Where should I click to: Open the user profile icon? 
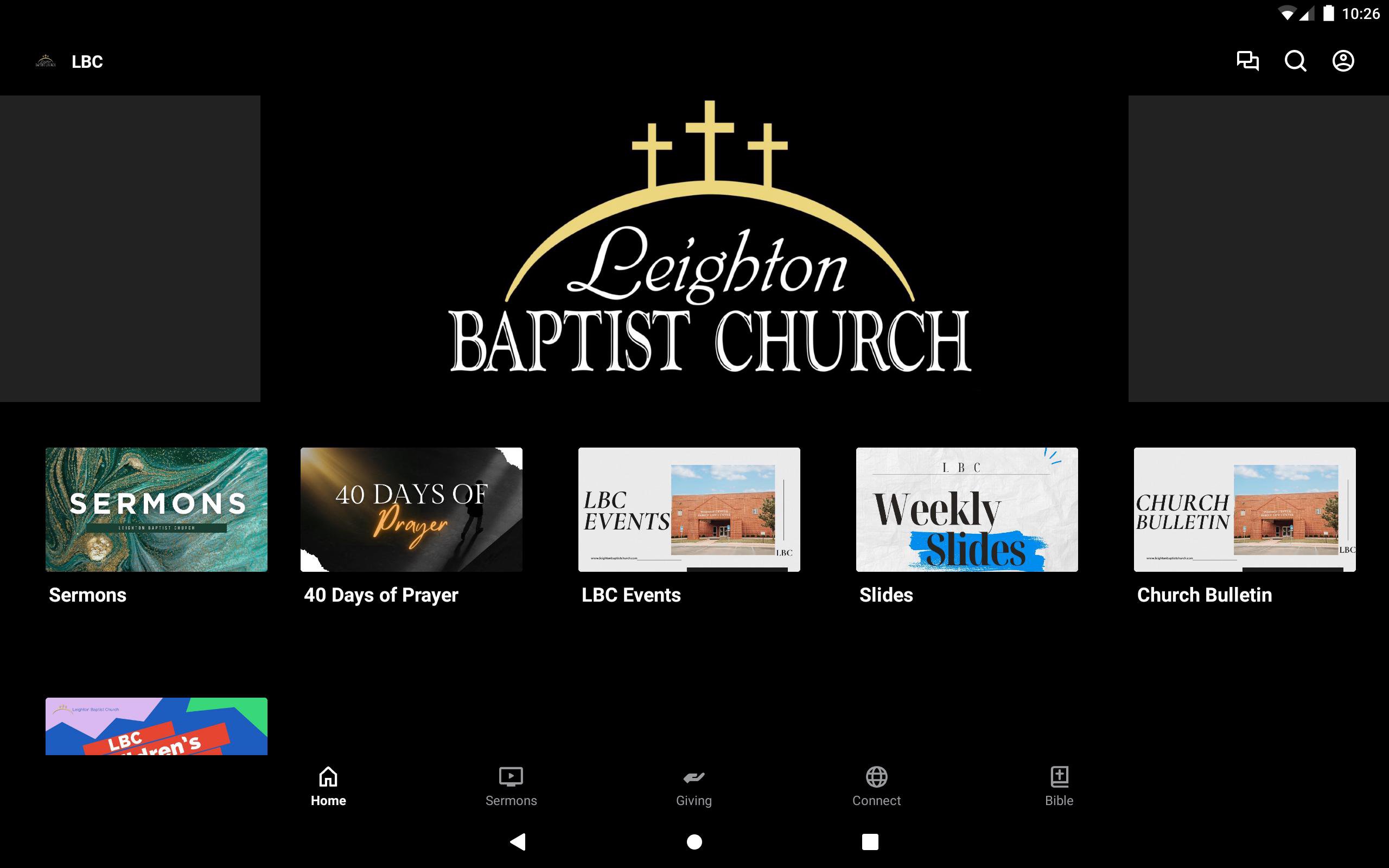pos(1342,61)
